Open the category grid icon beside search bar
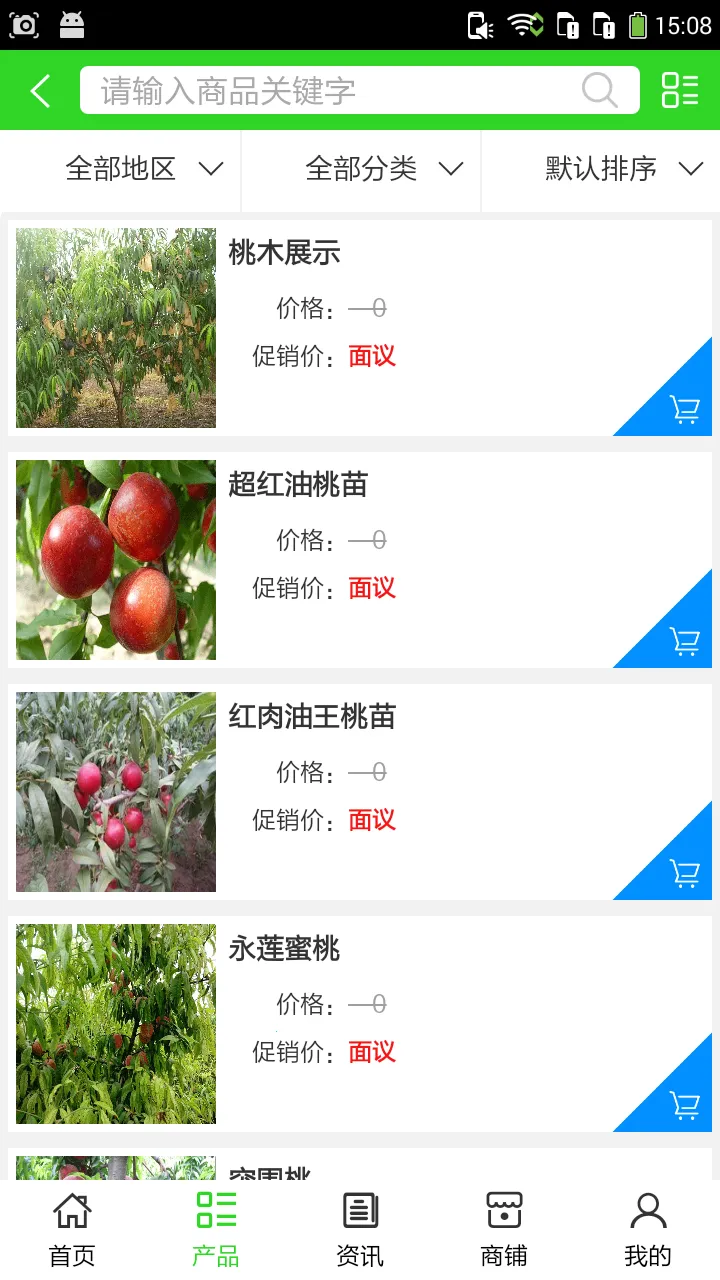 [679, 90]
